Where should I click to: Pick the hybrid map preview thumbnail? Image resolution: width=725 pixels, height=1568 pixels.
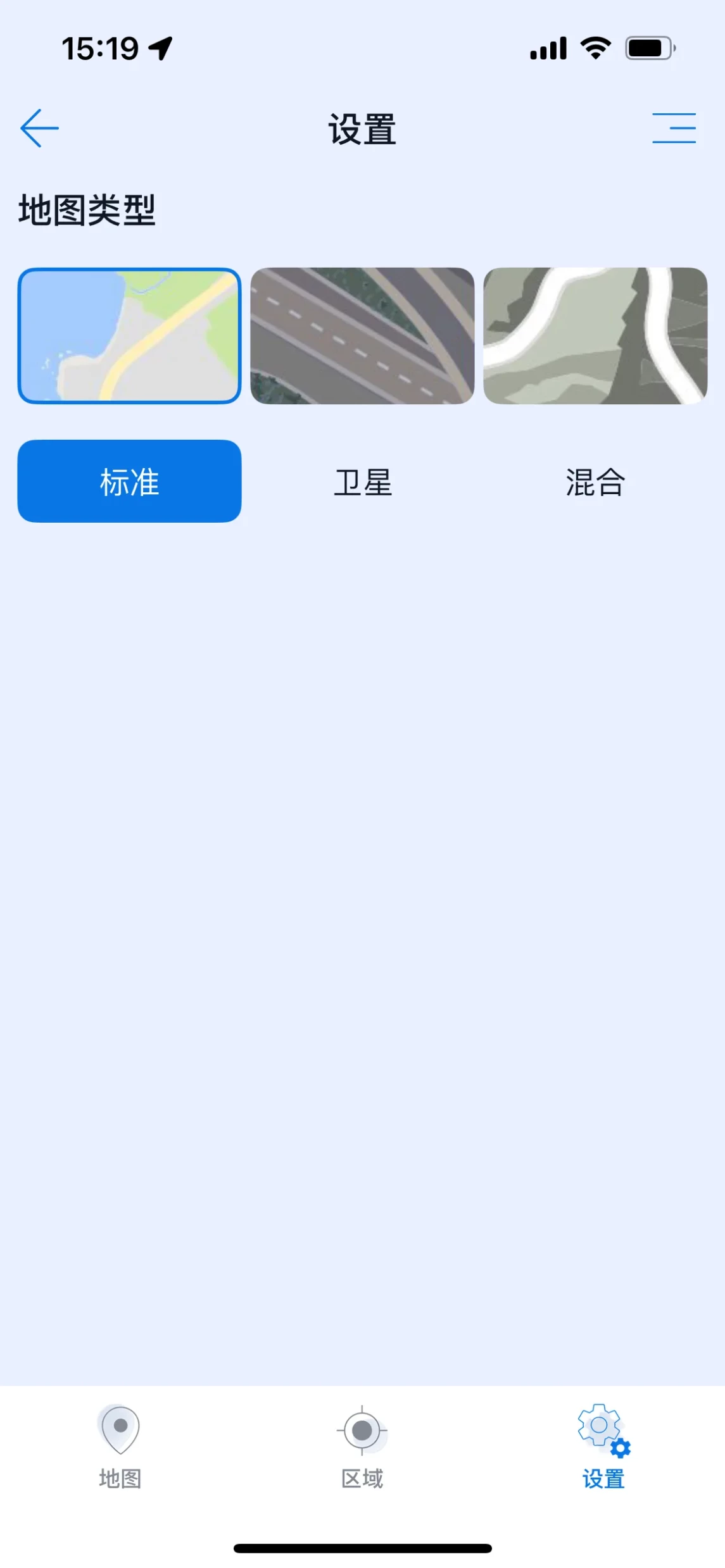coord(595,336)
